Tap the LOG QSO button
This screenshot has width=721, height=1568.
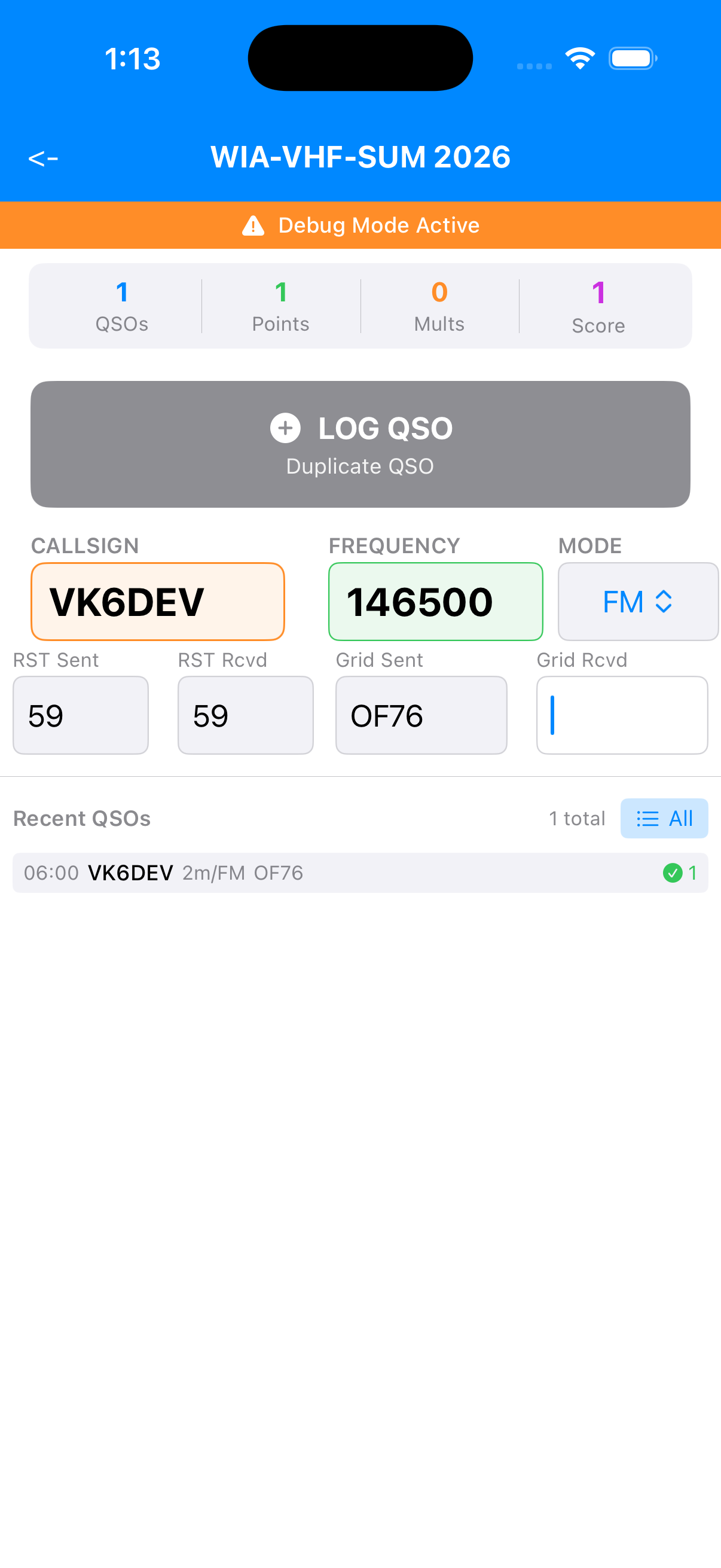(360, 444)
